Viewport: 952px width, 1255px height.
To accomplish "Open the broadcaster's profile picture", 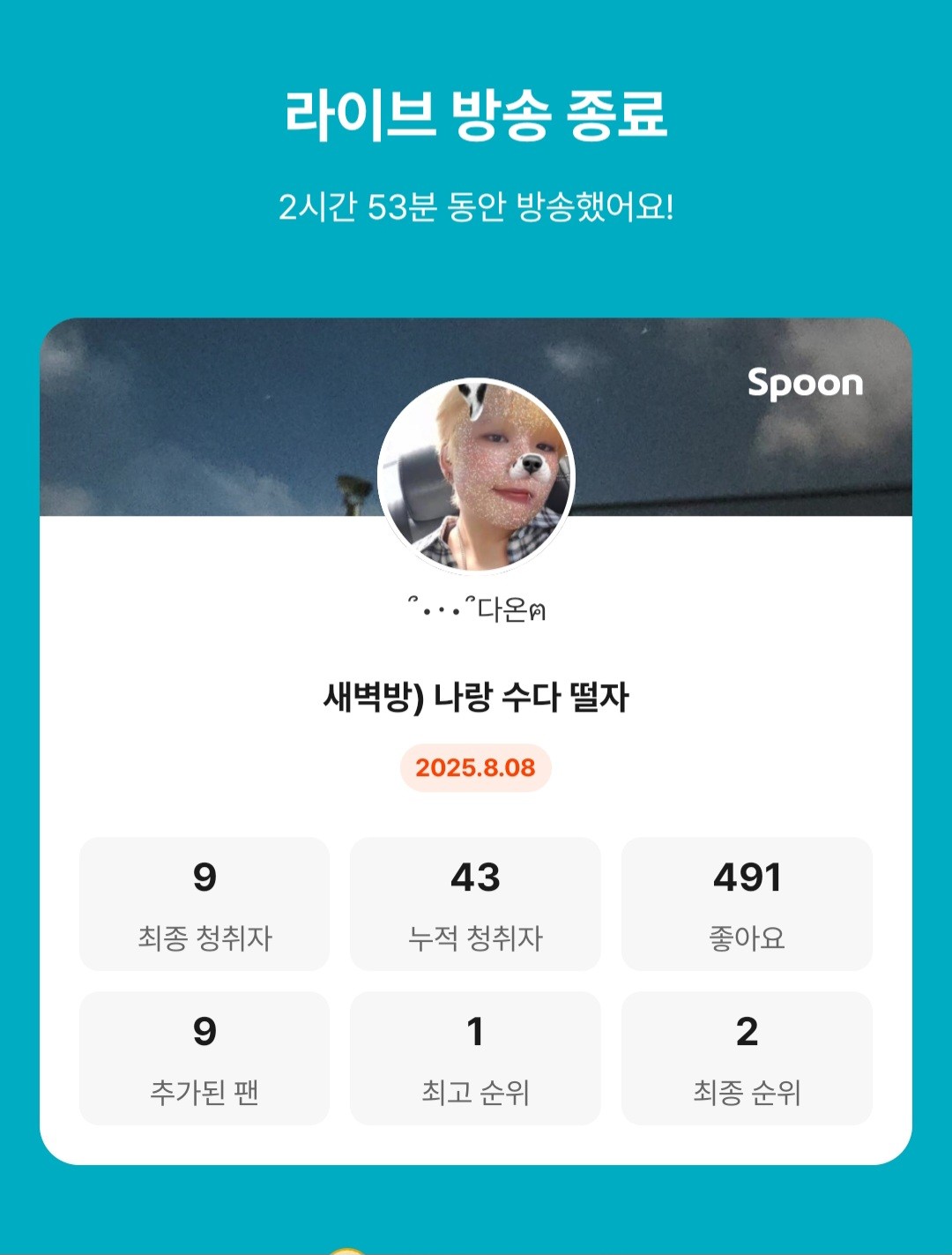I will pyautogui.click(x=476, y=476).
